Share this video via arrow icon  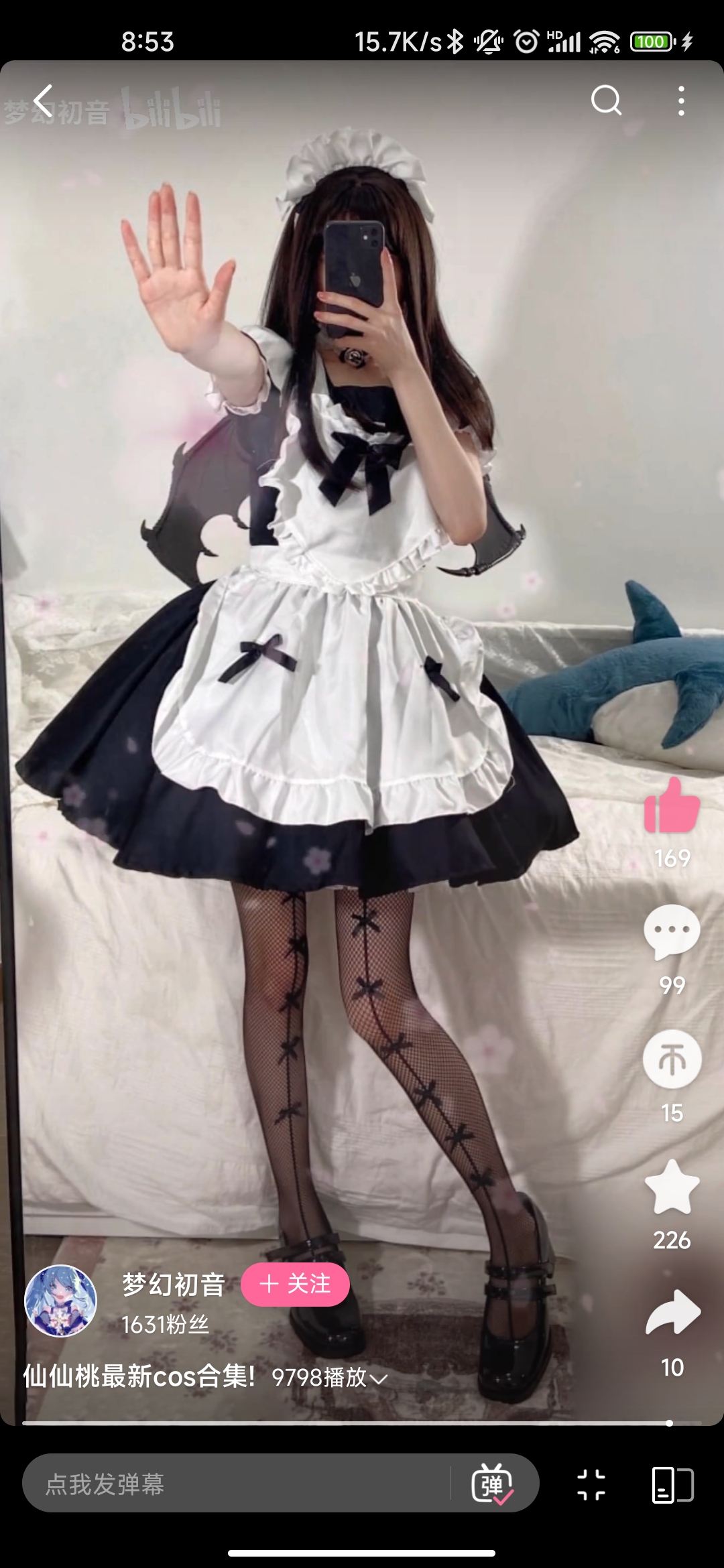pyautogui.click(x=672, y=1313)
